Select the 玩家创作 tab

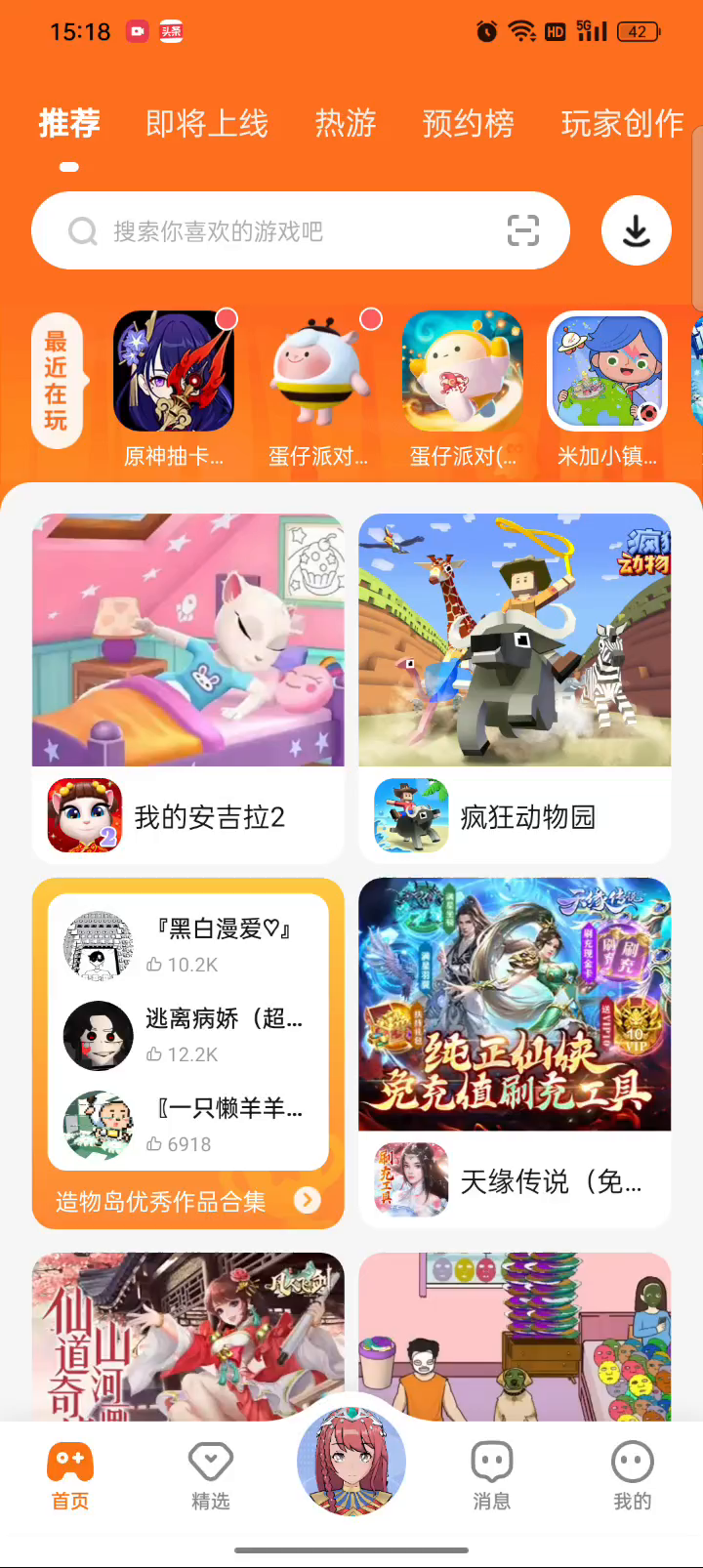[622, 124]
